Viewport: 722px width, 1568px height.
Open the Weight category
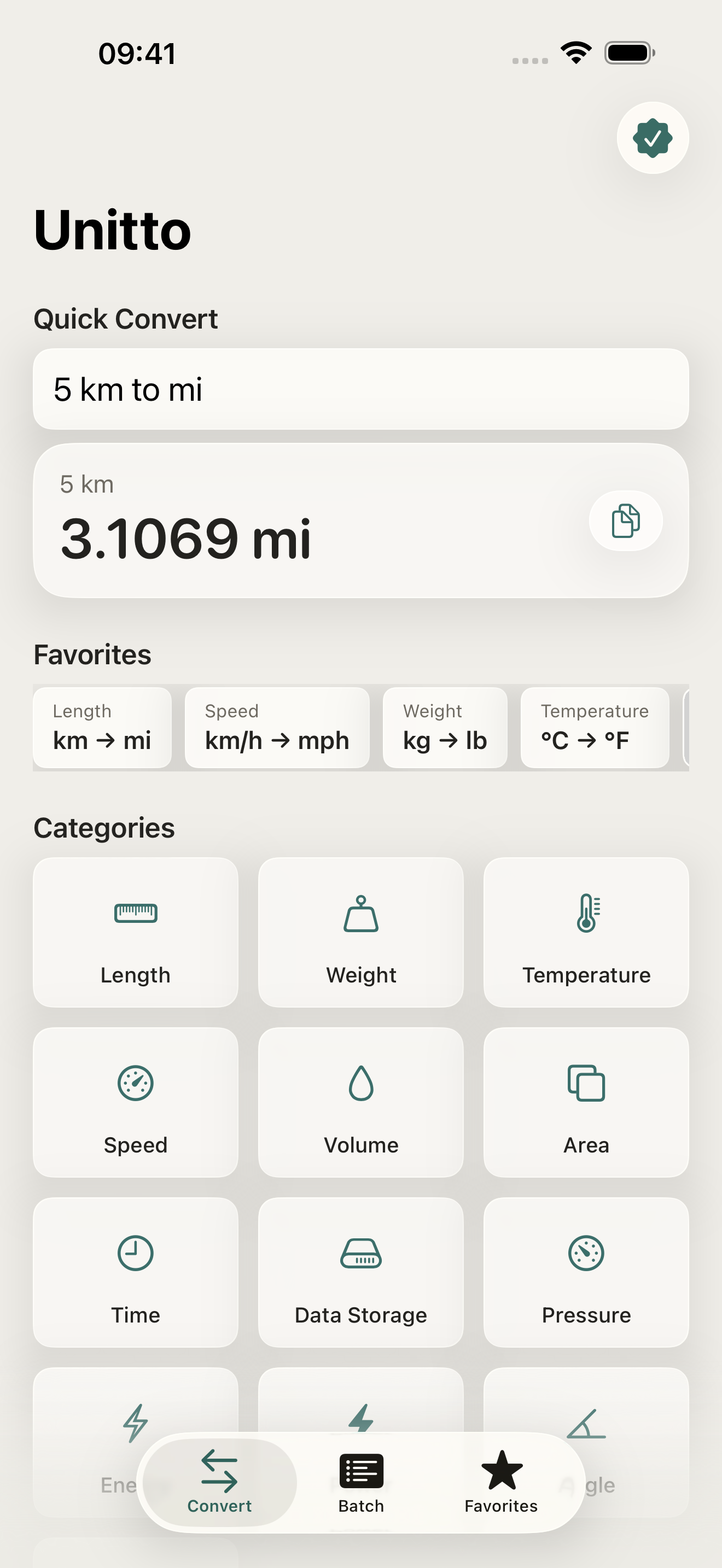[x=361, y=932]
